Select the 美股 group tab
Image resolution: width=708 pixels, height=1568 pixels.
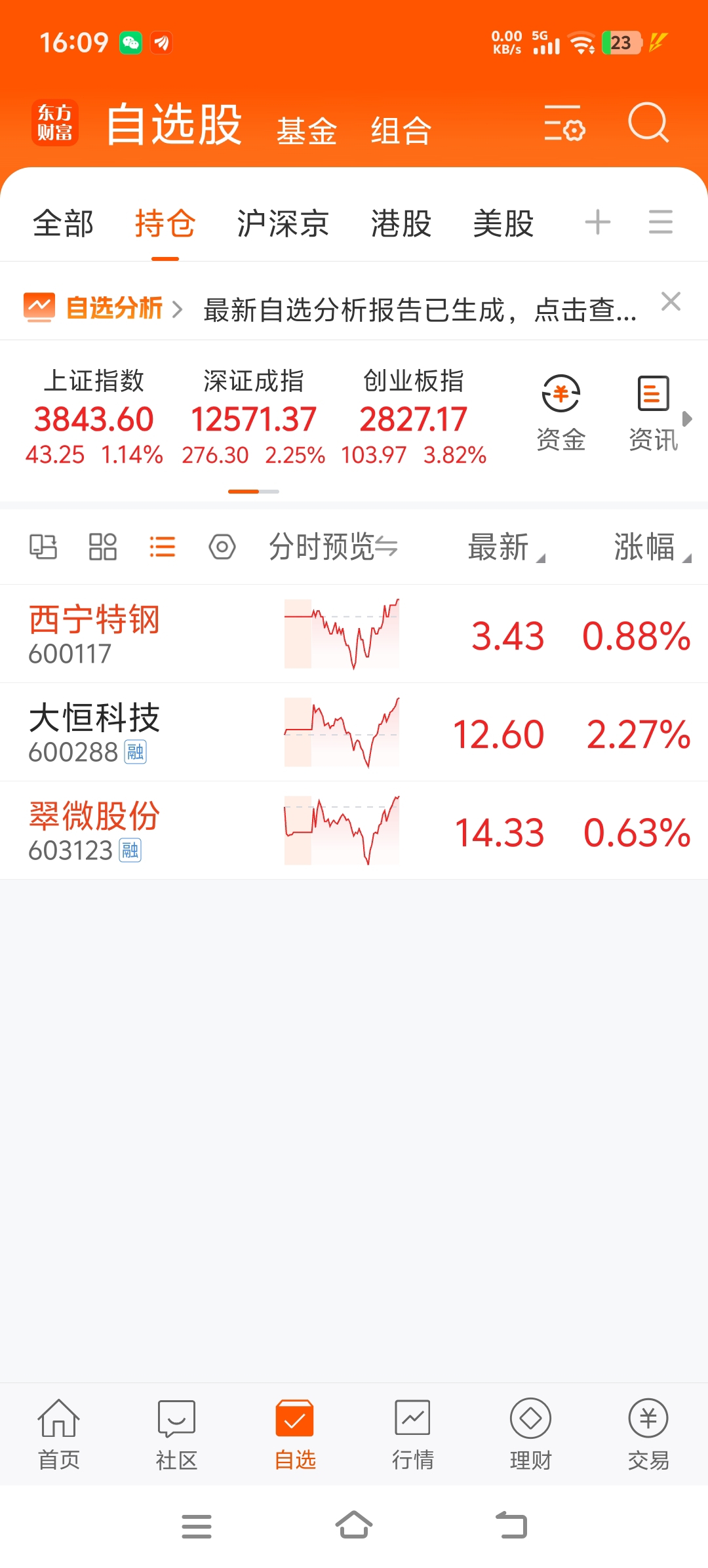coord(503,224)
